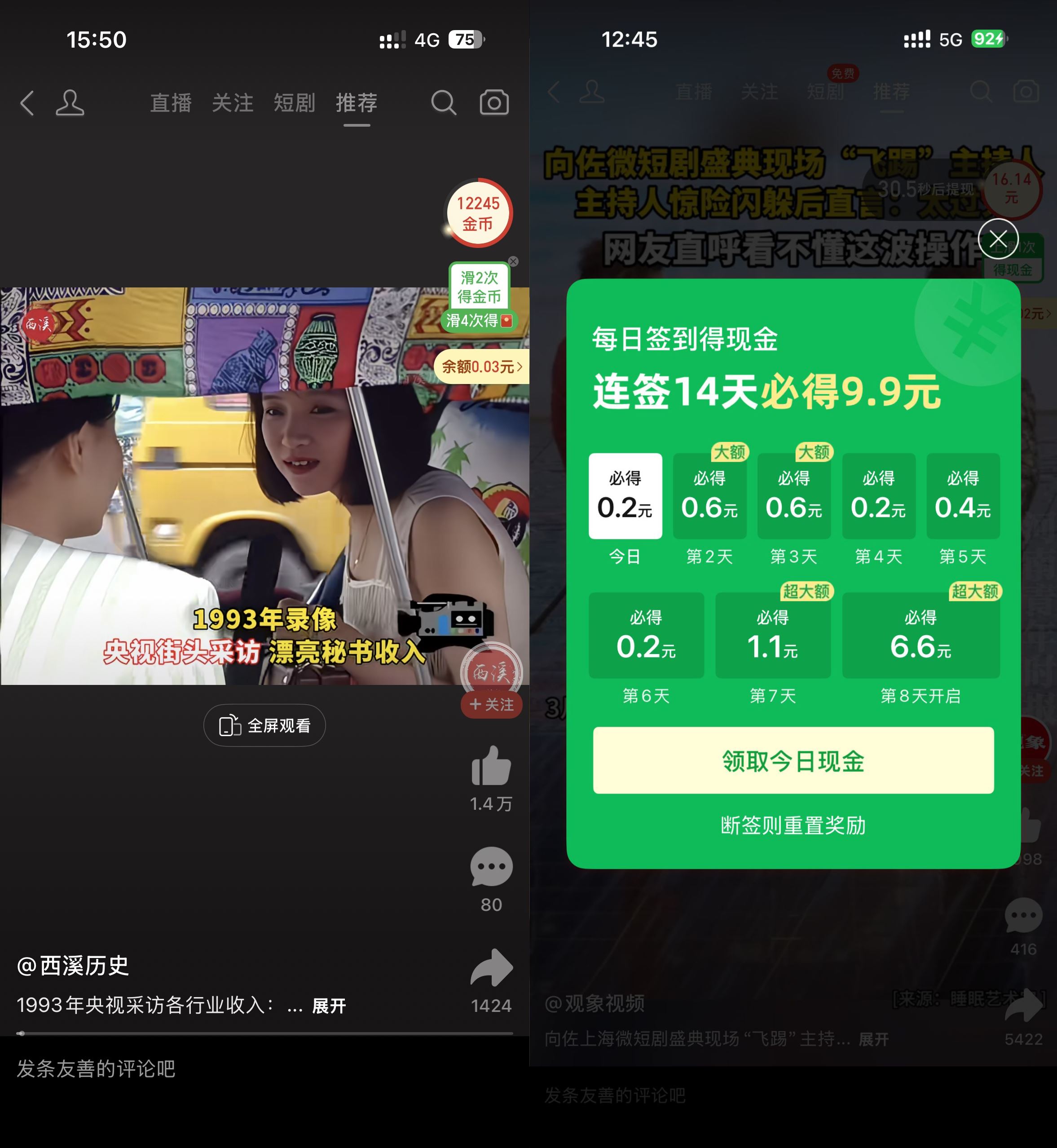The image size is (1057, 1148).
Task: Dismiss the 滑2次得金币 floating tip
Action: (513, 261)
